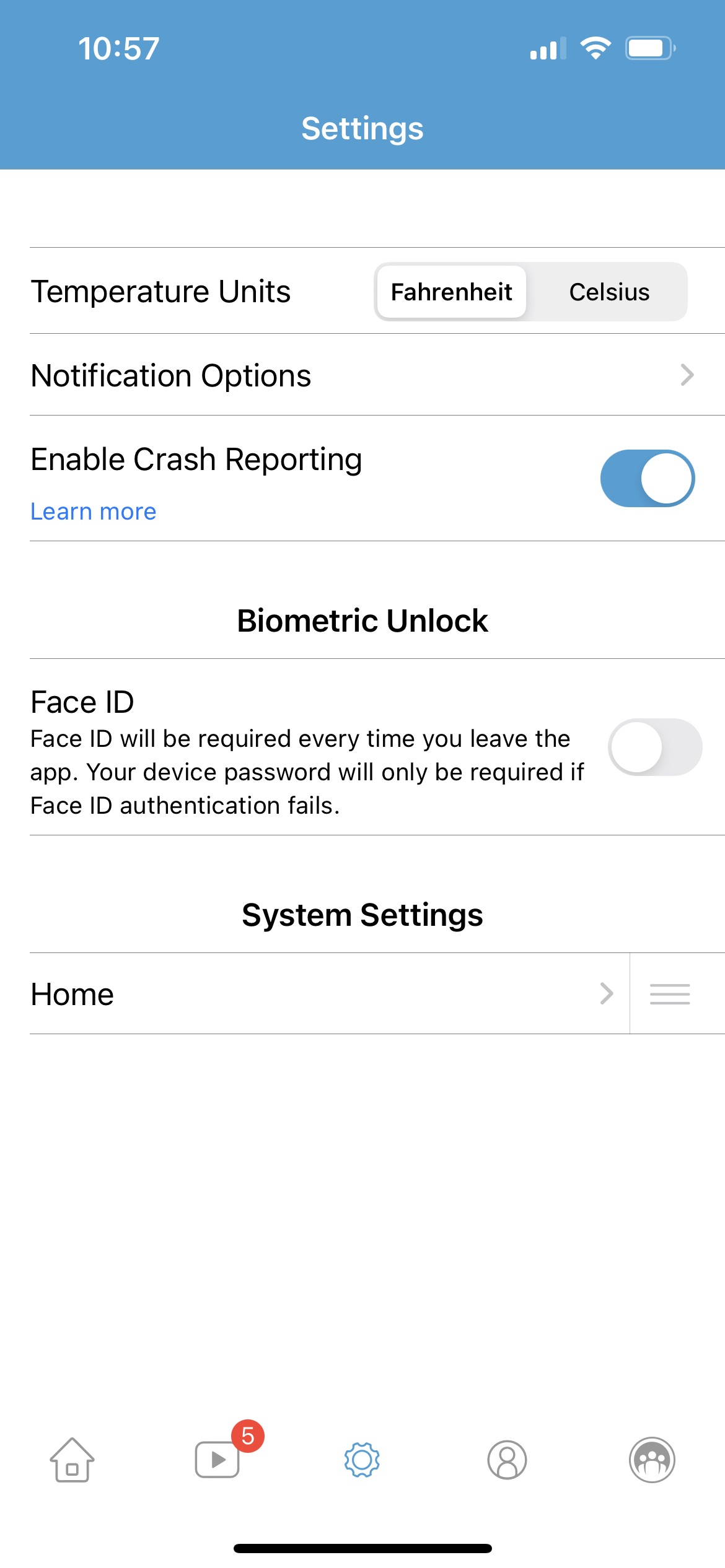
Task: Open the video tab with badge
Action: pos(217,1460)
